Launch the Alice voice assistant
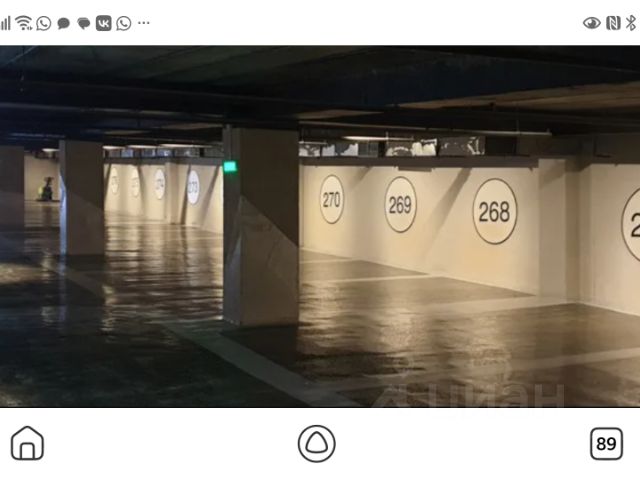This screenshot has height=480, width=640. point(316,443)
